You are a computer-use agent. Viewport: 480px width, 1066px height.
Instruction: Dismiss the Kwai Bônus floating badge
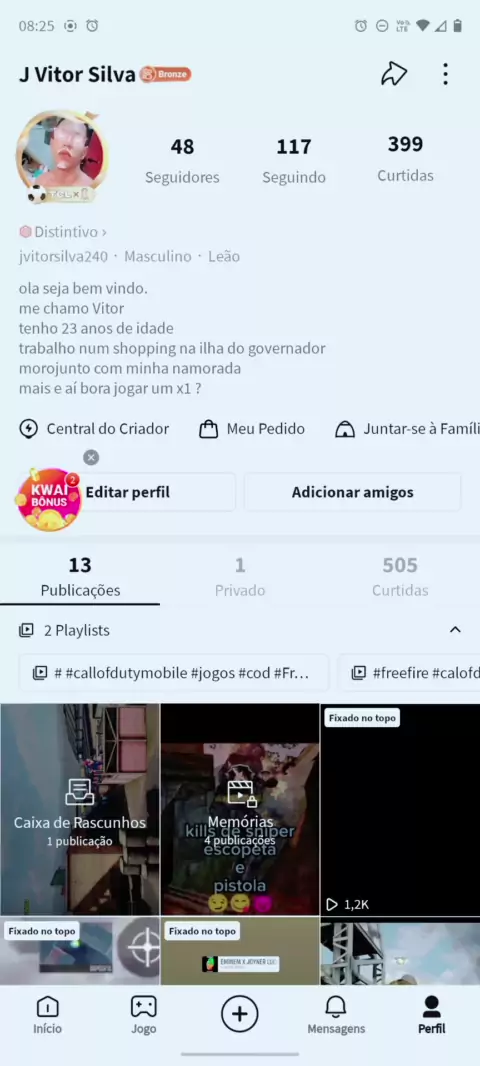pyautogui.click(x=91, y=458)
